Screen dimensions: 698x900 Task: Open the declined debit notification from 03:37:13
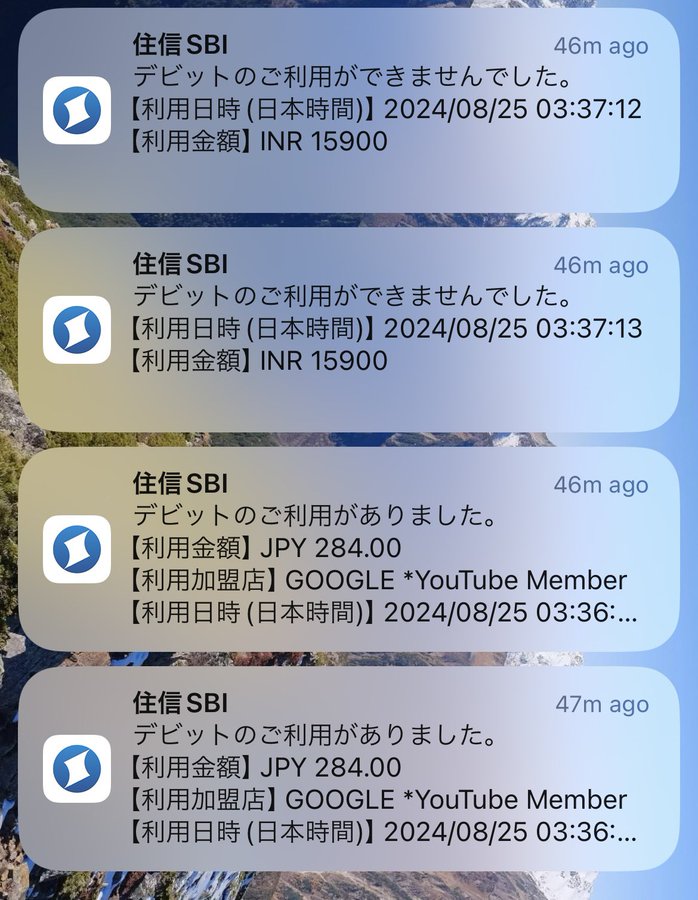(x=349, y=329)
